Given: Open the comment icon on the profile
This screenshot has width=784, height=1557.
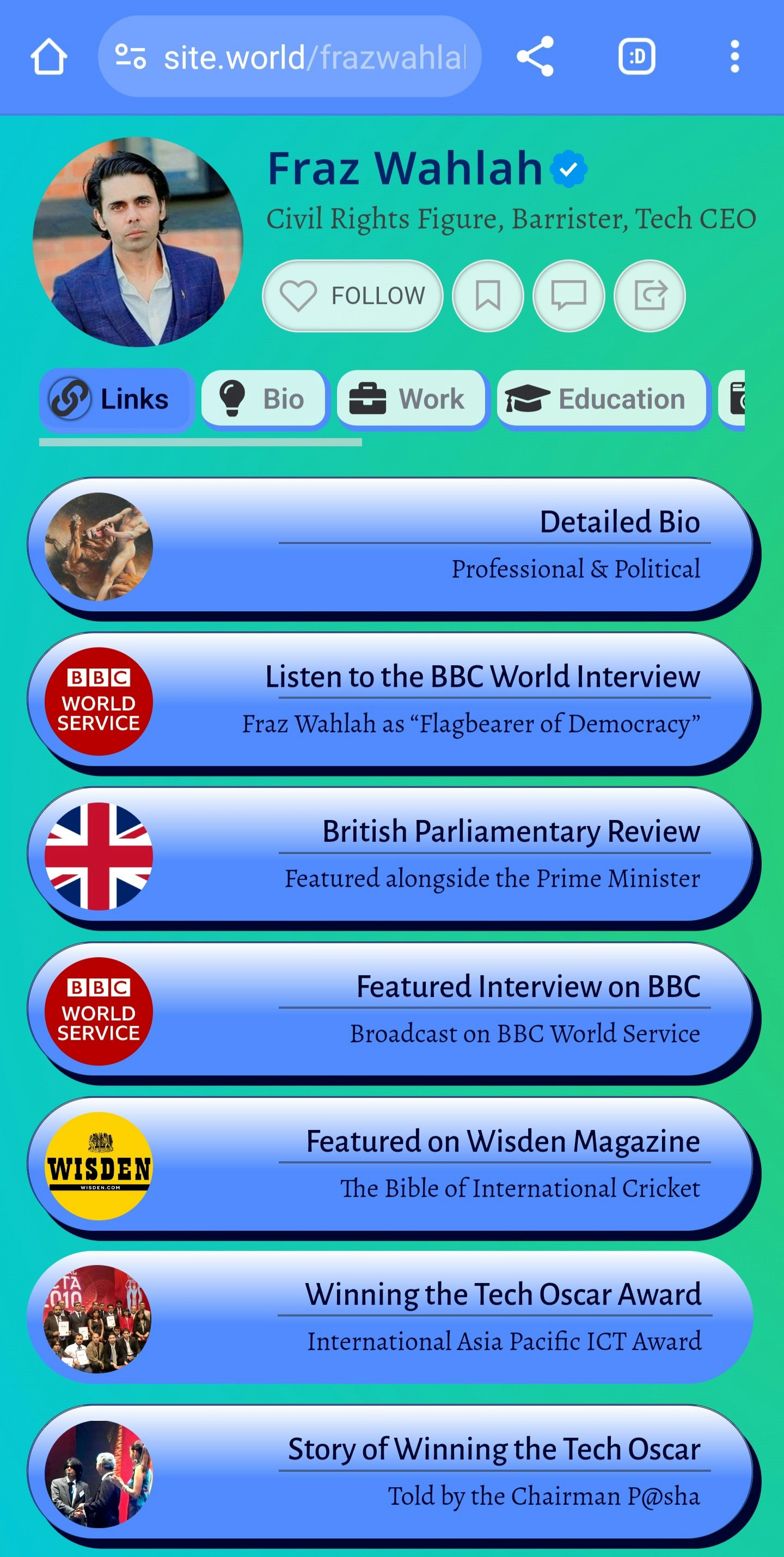Looking at the screenshot, I should point(568,296).
